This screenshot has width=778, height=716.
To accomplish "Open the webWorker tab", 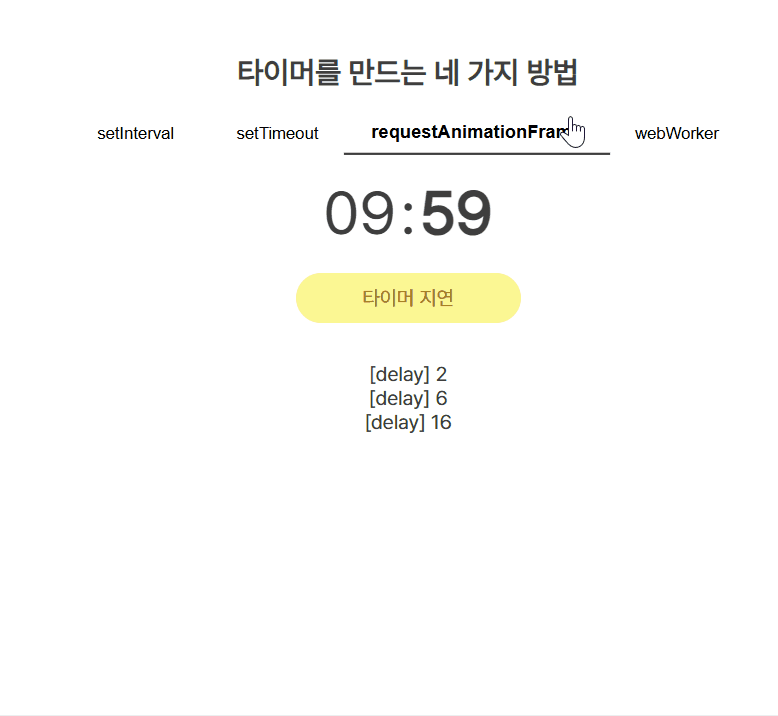I will 676,133.
